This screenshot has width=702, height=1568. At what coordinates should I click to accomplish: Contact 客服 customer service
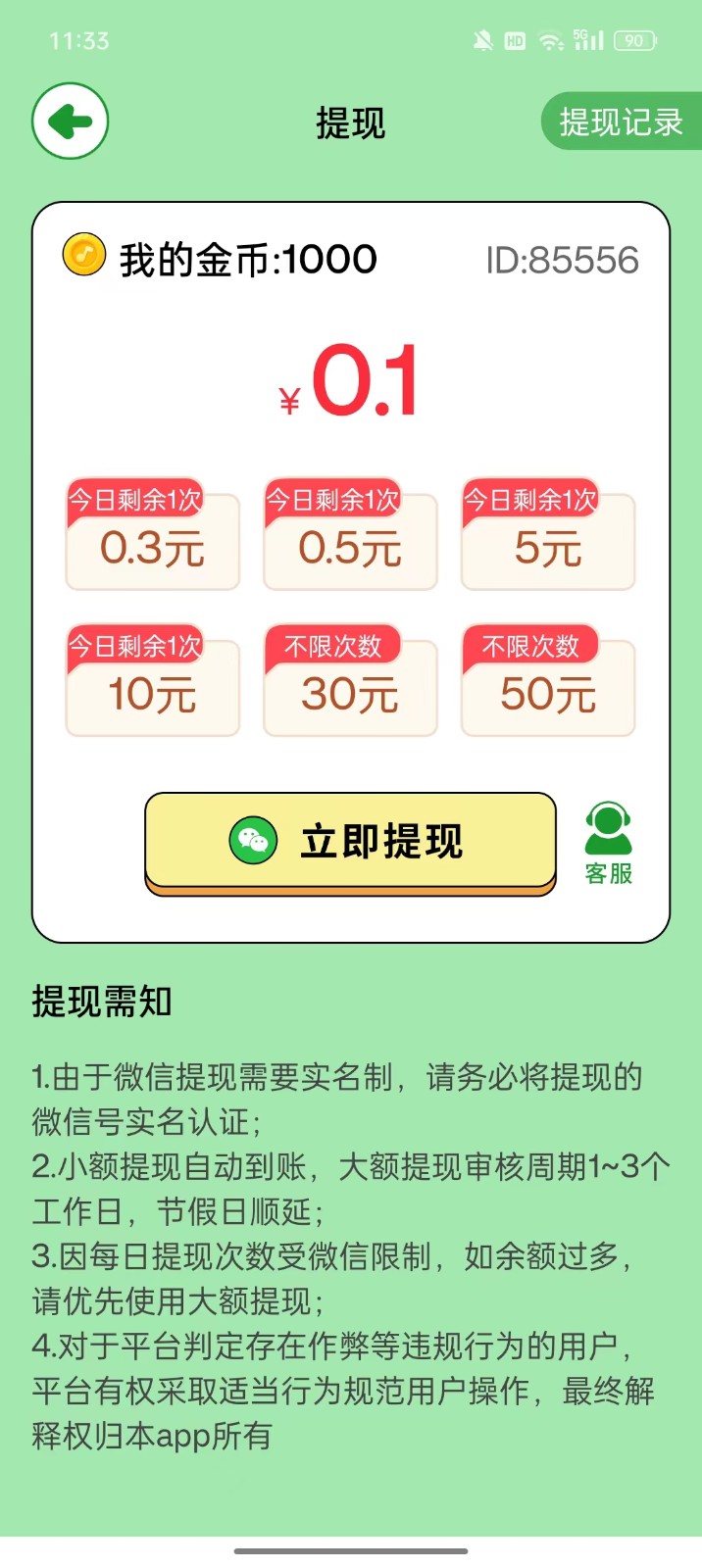point(609,844)
